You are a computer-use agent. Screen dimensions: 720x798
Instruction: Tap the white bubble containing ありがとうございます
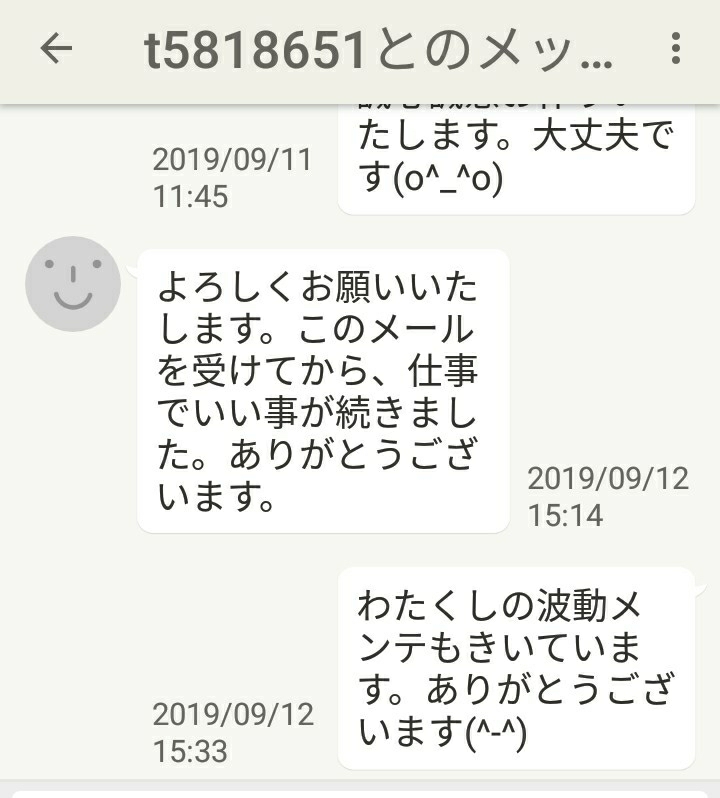coord(320,390)
